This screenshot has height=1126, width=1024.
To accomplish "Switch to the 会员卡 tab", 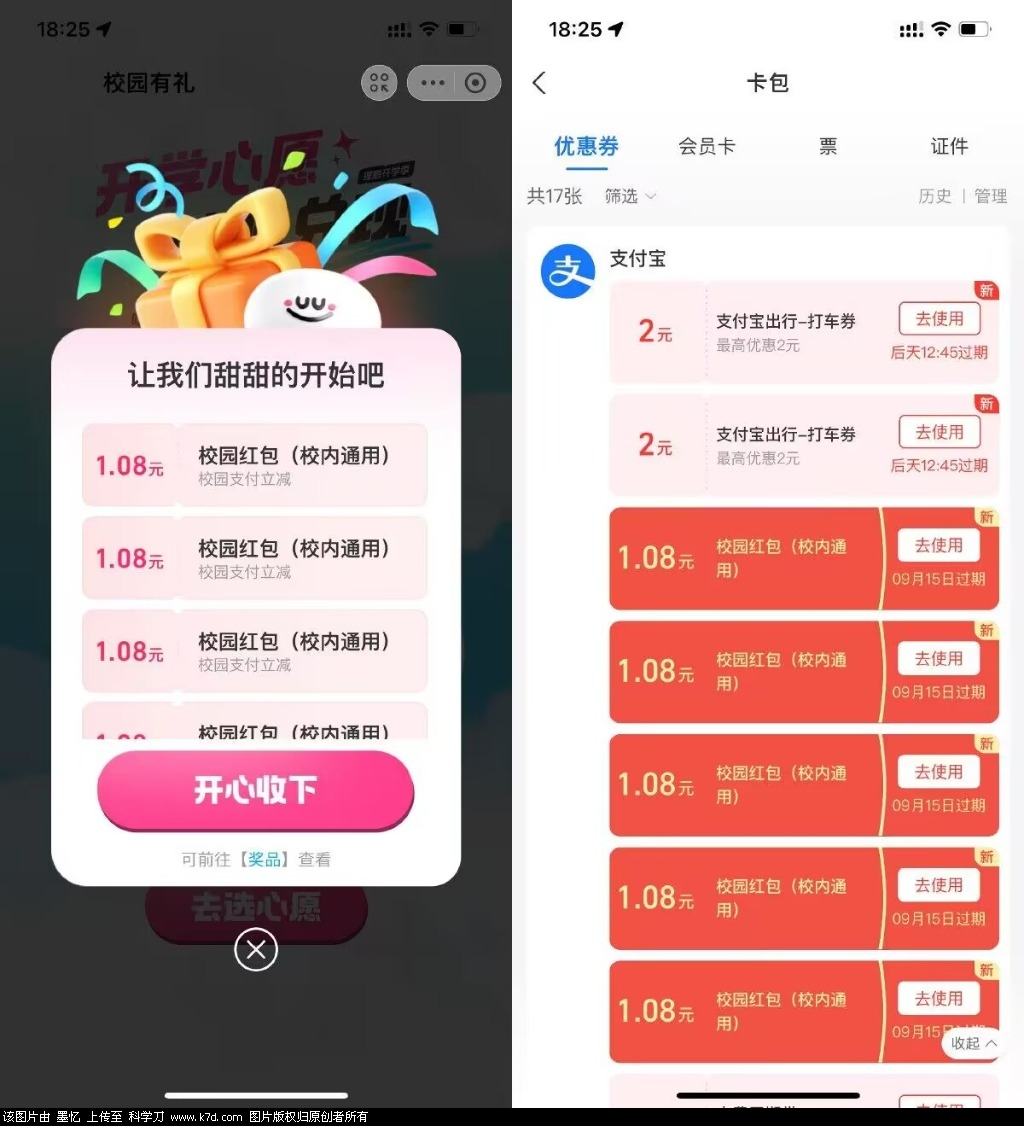I will click(x=707, y=146).
